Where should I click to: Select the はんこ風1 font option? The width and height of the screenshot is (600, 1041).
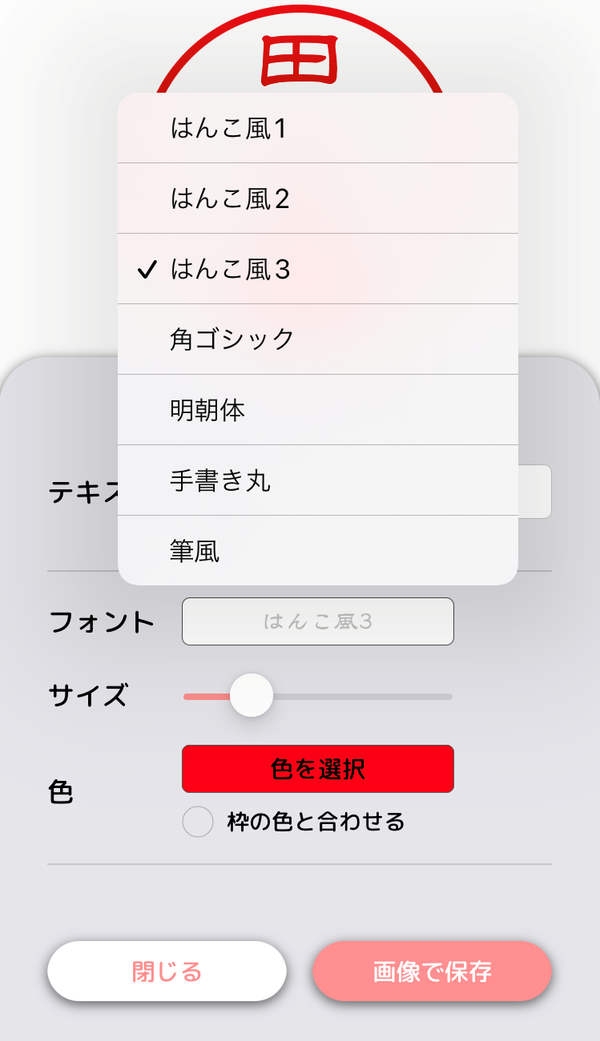pyautogui.click(x=318, y=127)
